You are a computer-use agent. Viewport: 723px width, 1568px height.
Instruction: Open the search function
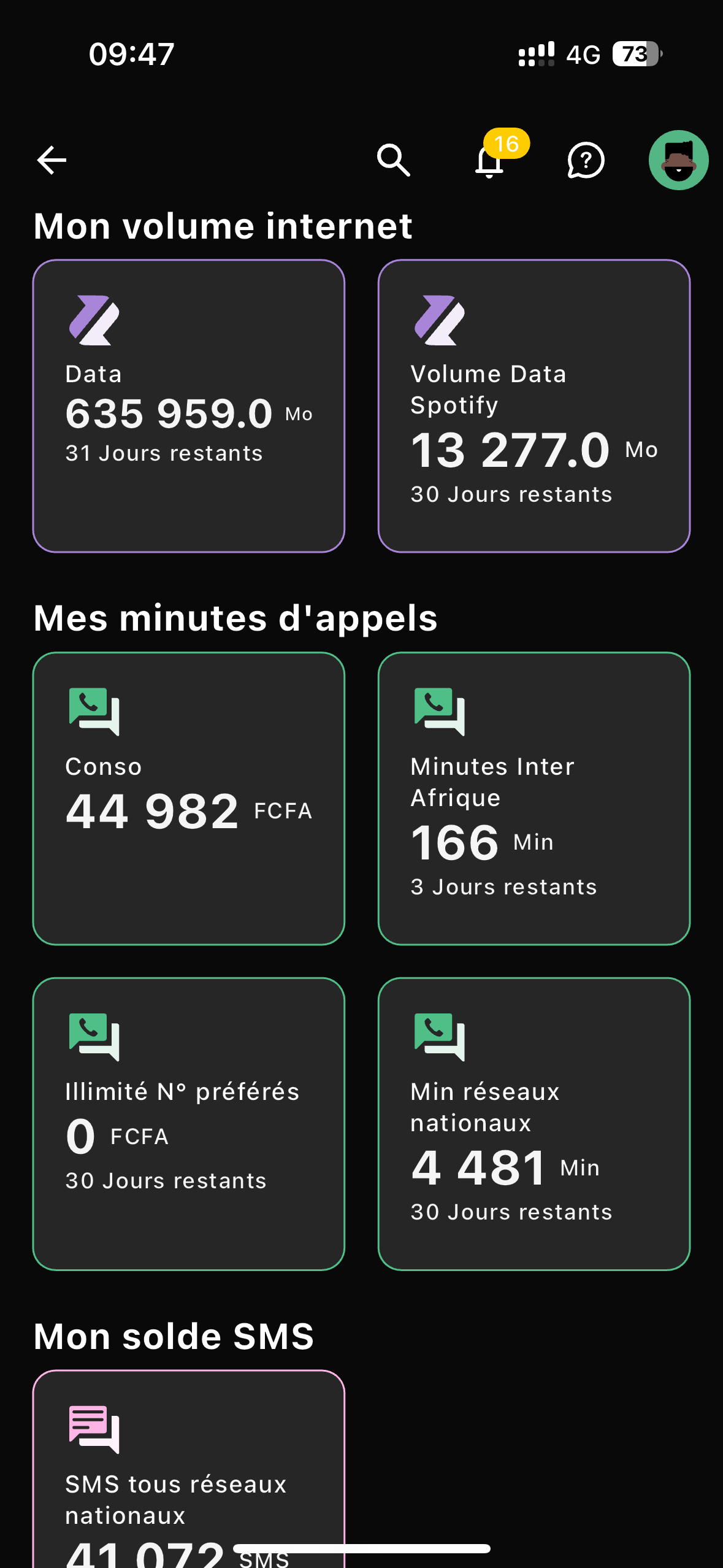394,161
